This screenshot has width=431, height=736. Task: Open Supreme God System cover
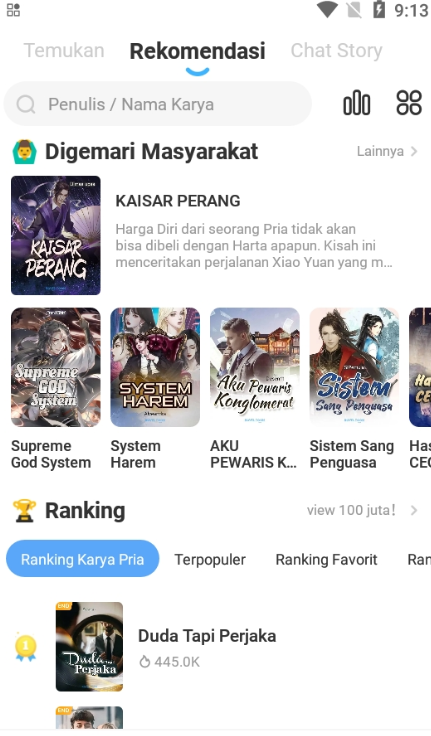click(x=56, y=367)
